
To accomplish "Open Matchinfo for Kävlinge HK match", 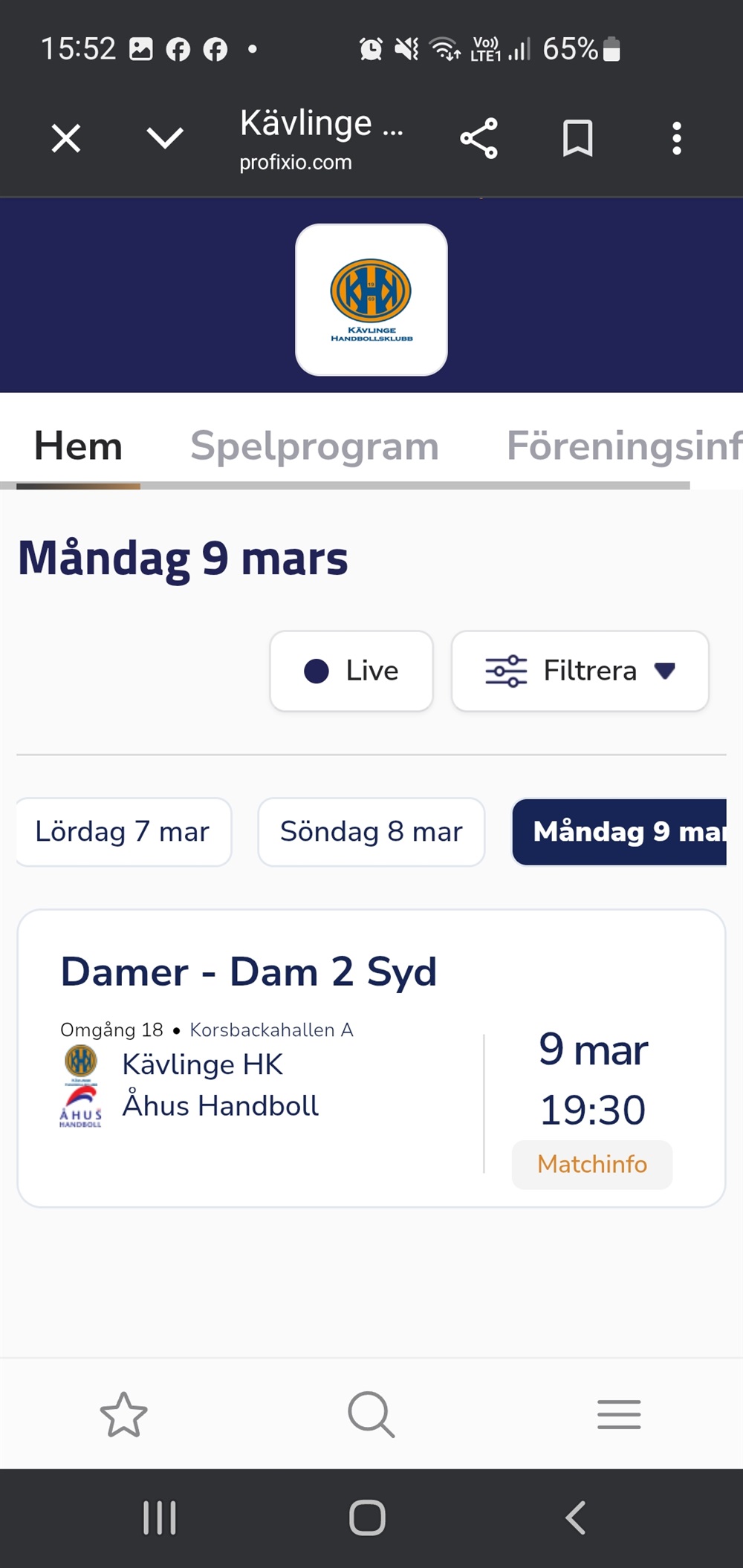I will point(591,1164).
